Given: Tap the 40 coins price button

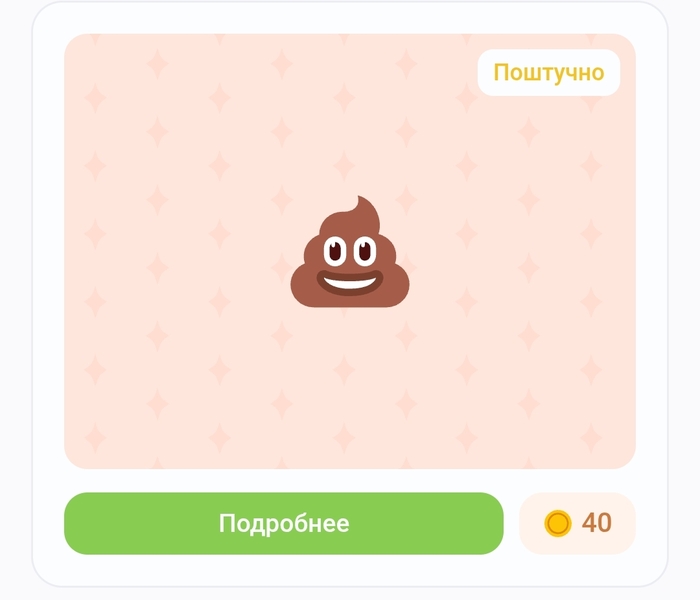Looking at the screenshot, I should pyautogui.click(x=577, y=523).
